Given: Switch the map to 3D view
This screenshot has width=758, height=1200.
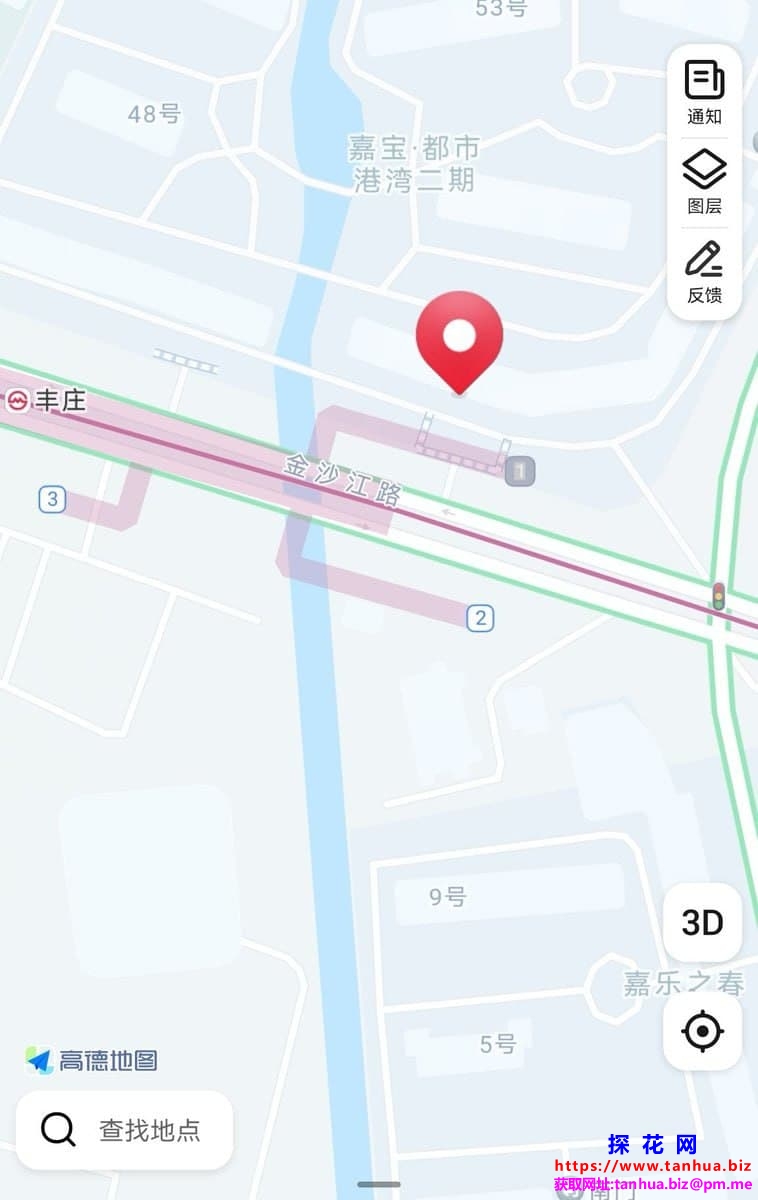Looking at the screenshot, I should [702, 922].
